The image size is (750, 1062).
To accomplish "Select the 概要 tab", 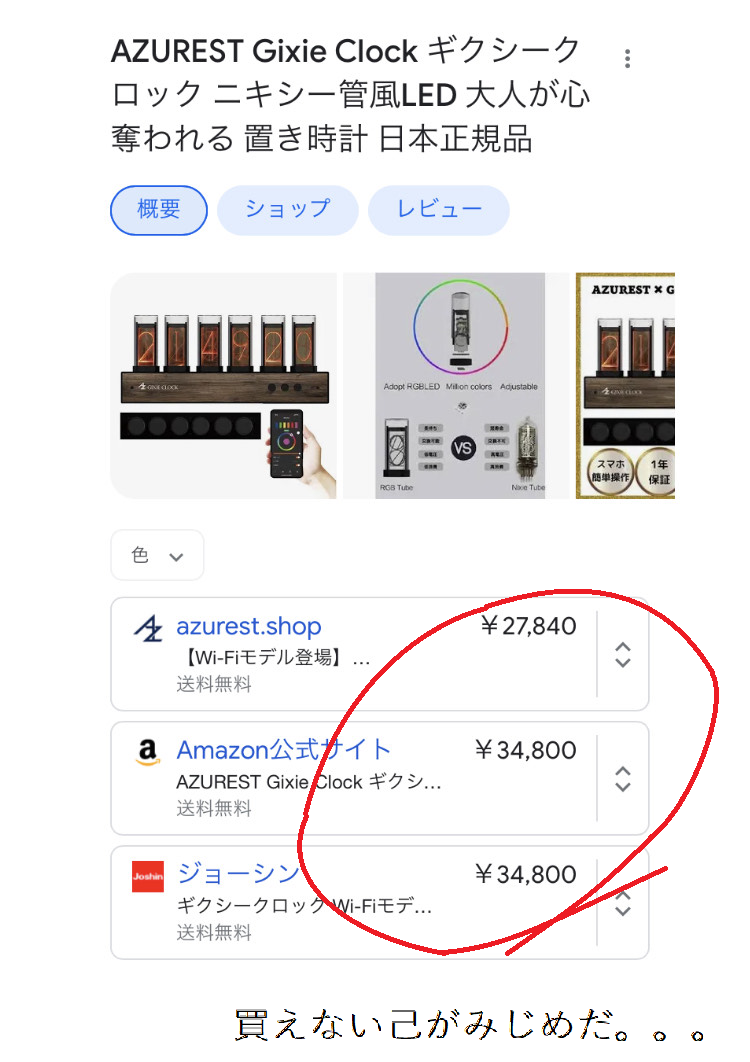I will [x=159, y=210].
